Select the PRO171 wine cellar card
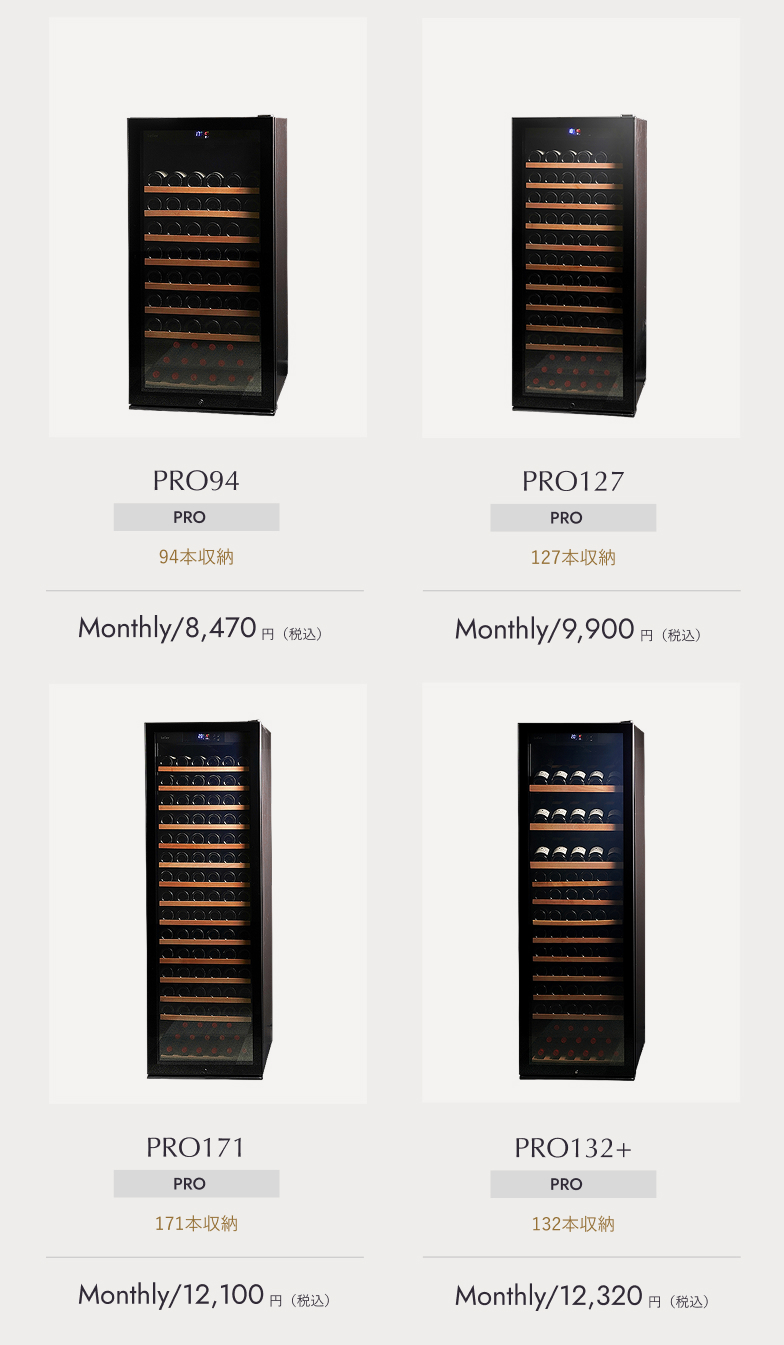784x1345 pixels. [x=206, y=998]
